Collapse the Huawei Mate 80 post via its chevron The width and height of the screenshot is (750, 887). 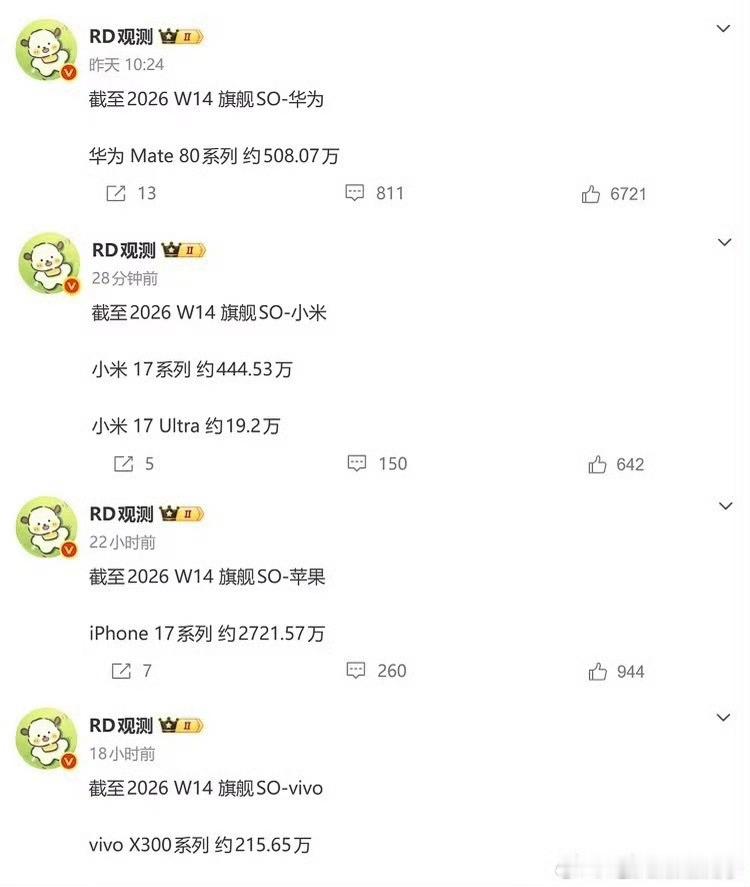coord(725,29)
